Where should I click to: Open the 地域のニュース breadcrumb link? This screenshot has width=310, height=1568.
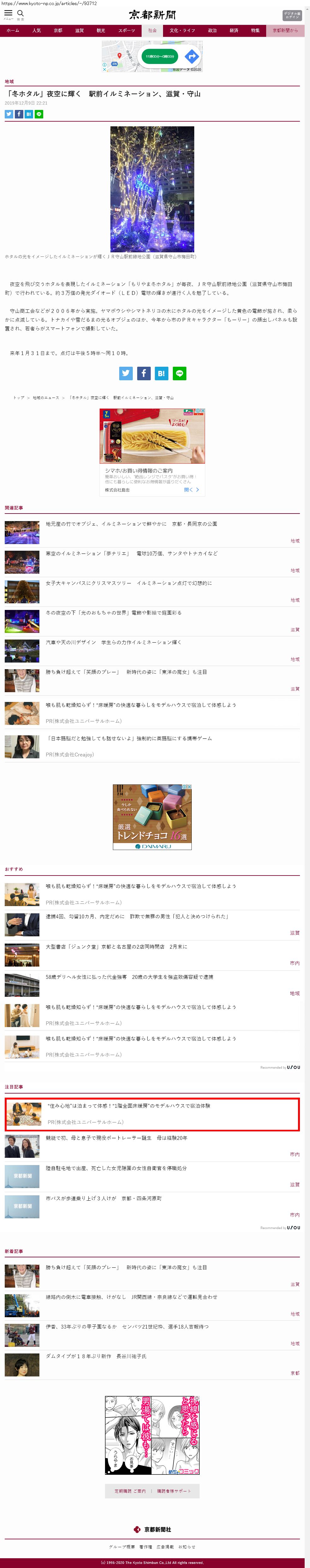(x=46, y=398)
